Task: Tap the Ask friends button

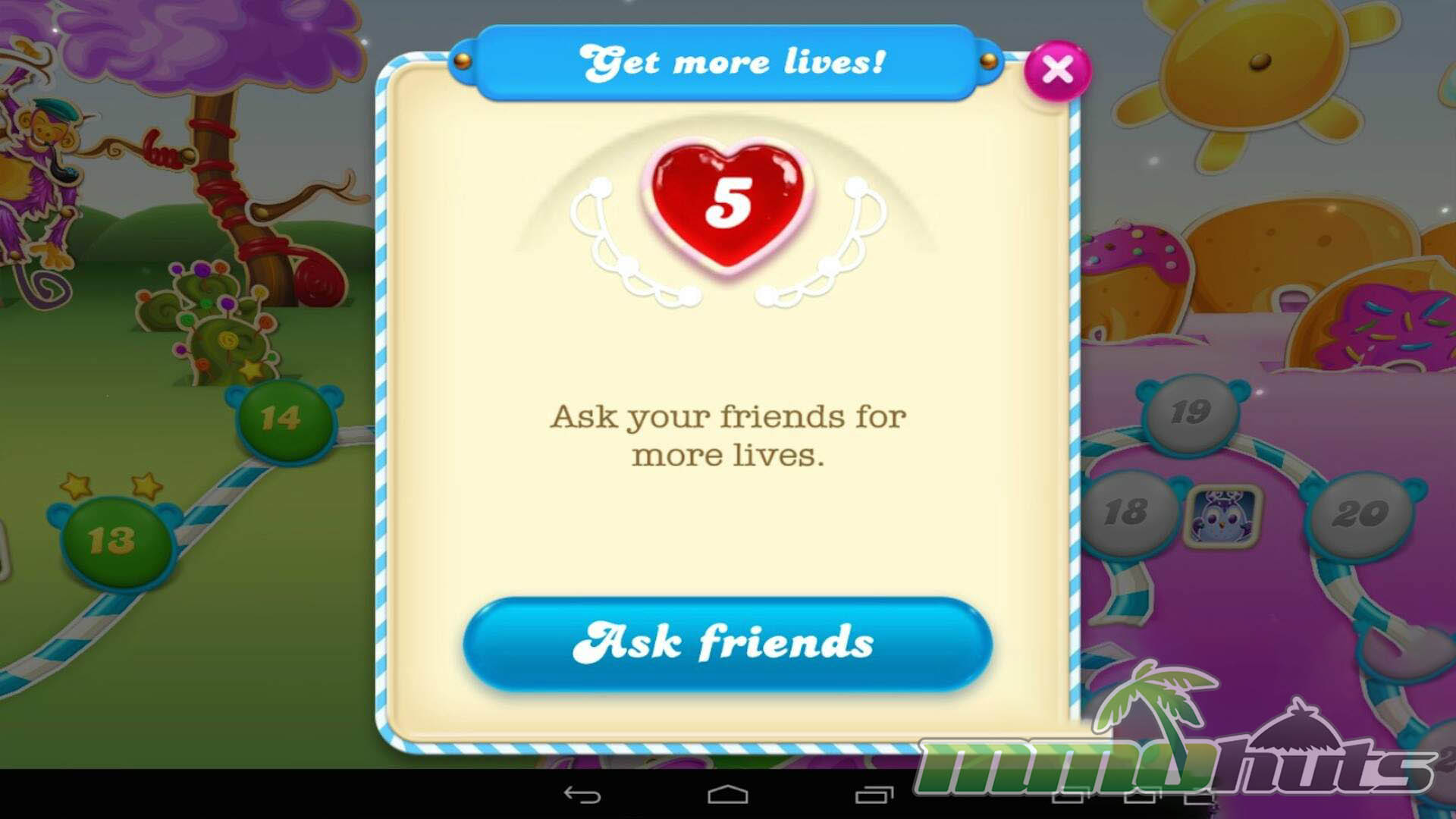Action: pos(727,643)
